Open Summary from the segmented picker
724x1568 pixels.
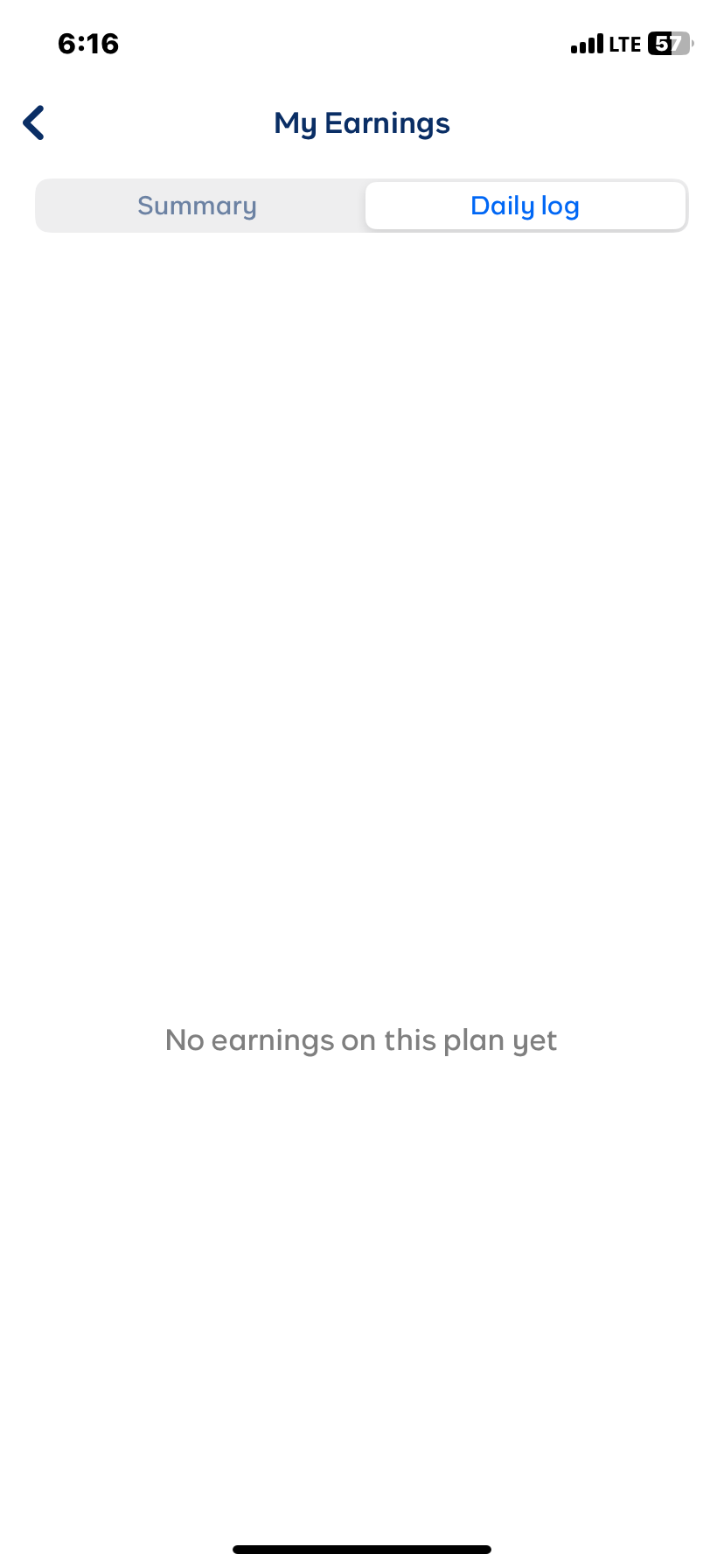[197, 205]
